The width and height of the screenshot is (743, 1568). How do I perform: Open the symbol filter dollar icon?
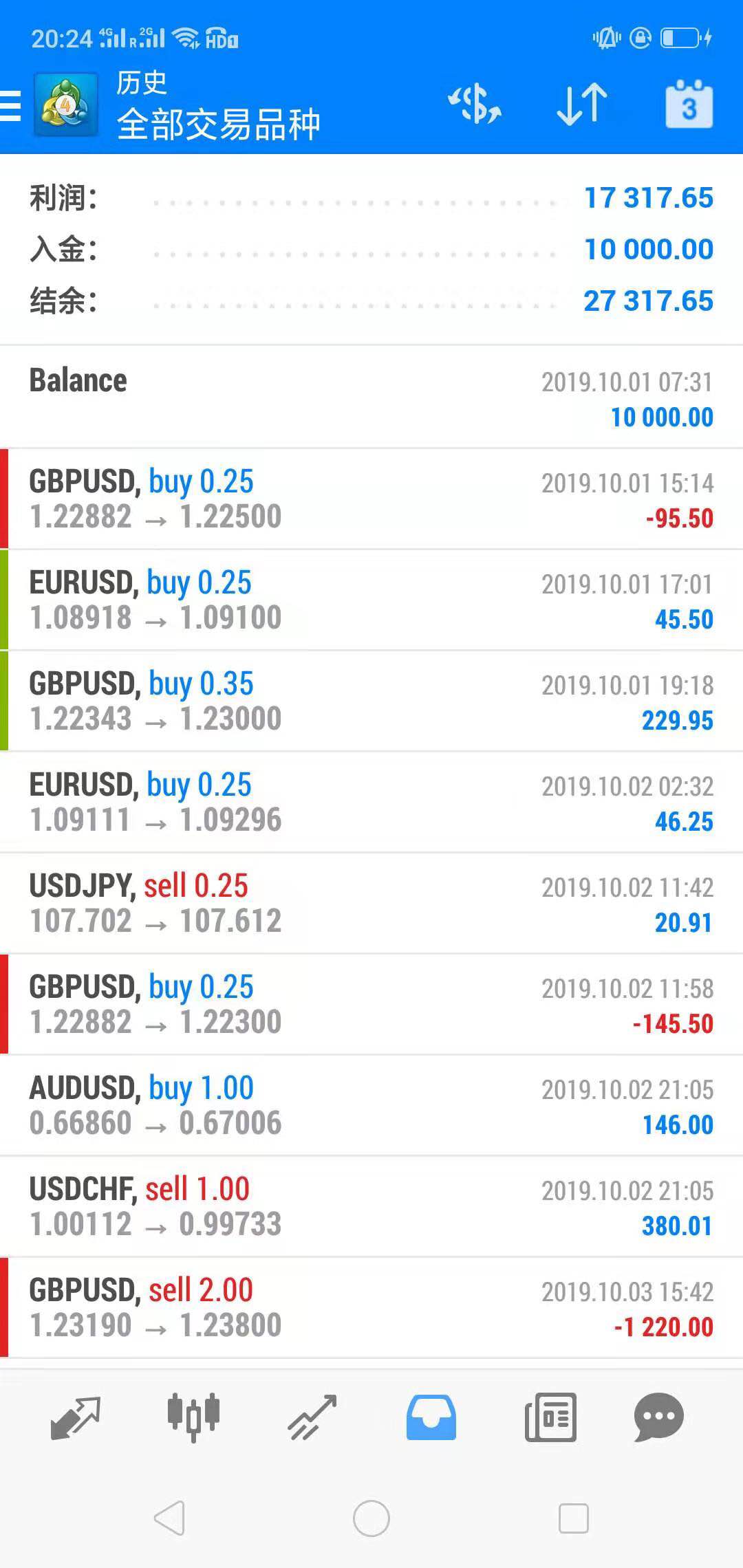point(475,105)
